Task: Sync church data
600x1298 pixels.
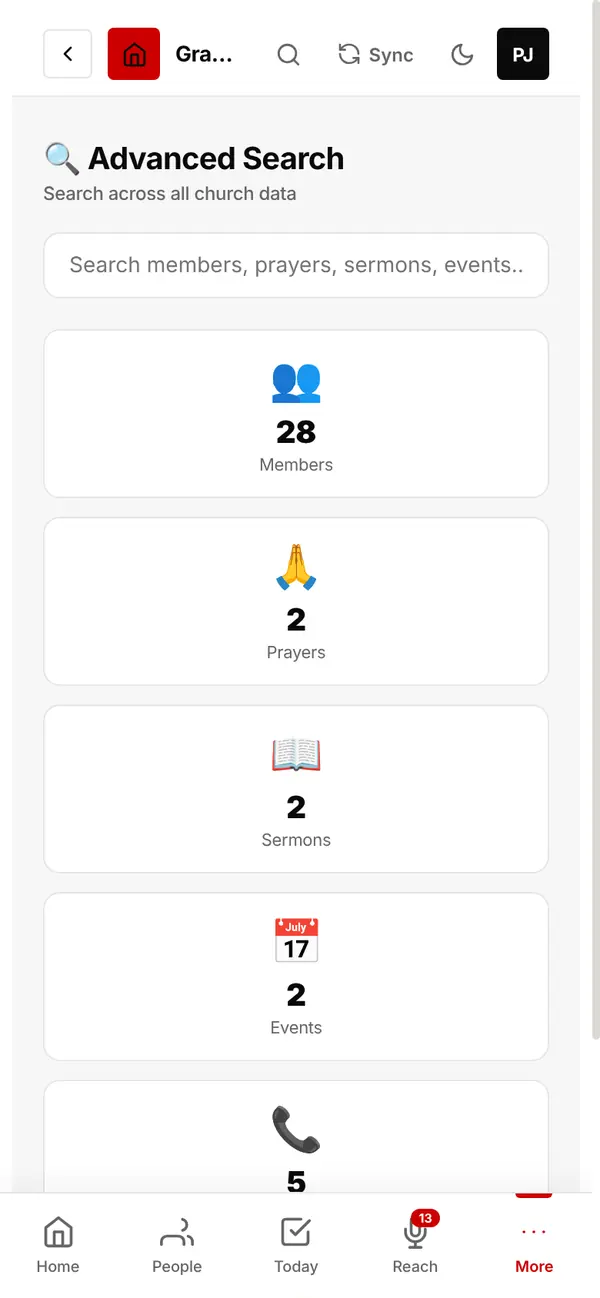Action: click(375, 55)
